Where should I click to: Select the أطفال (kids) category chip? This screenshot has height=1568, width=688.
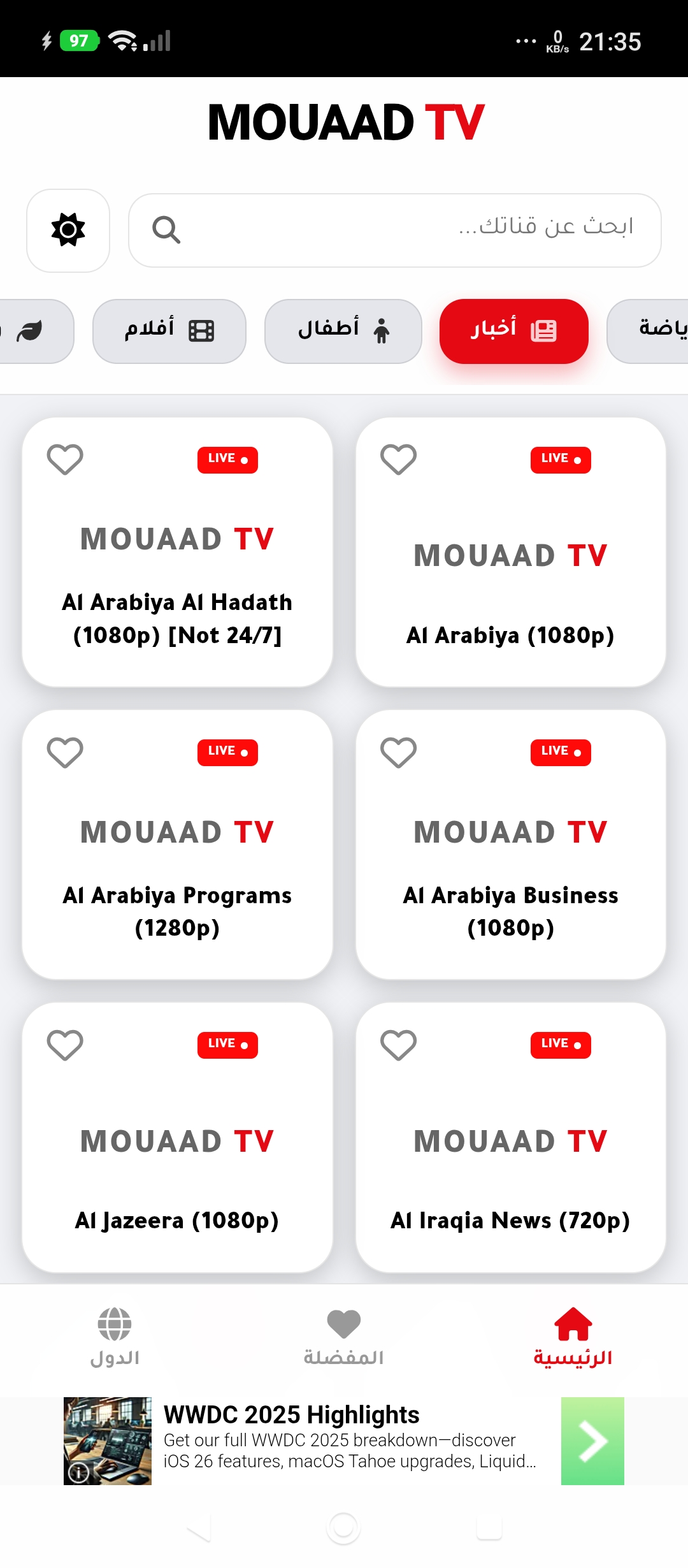(x=343, y=331)
